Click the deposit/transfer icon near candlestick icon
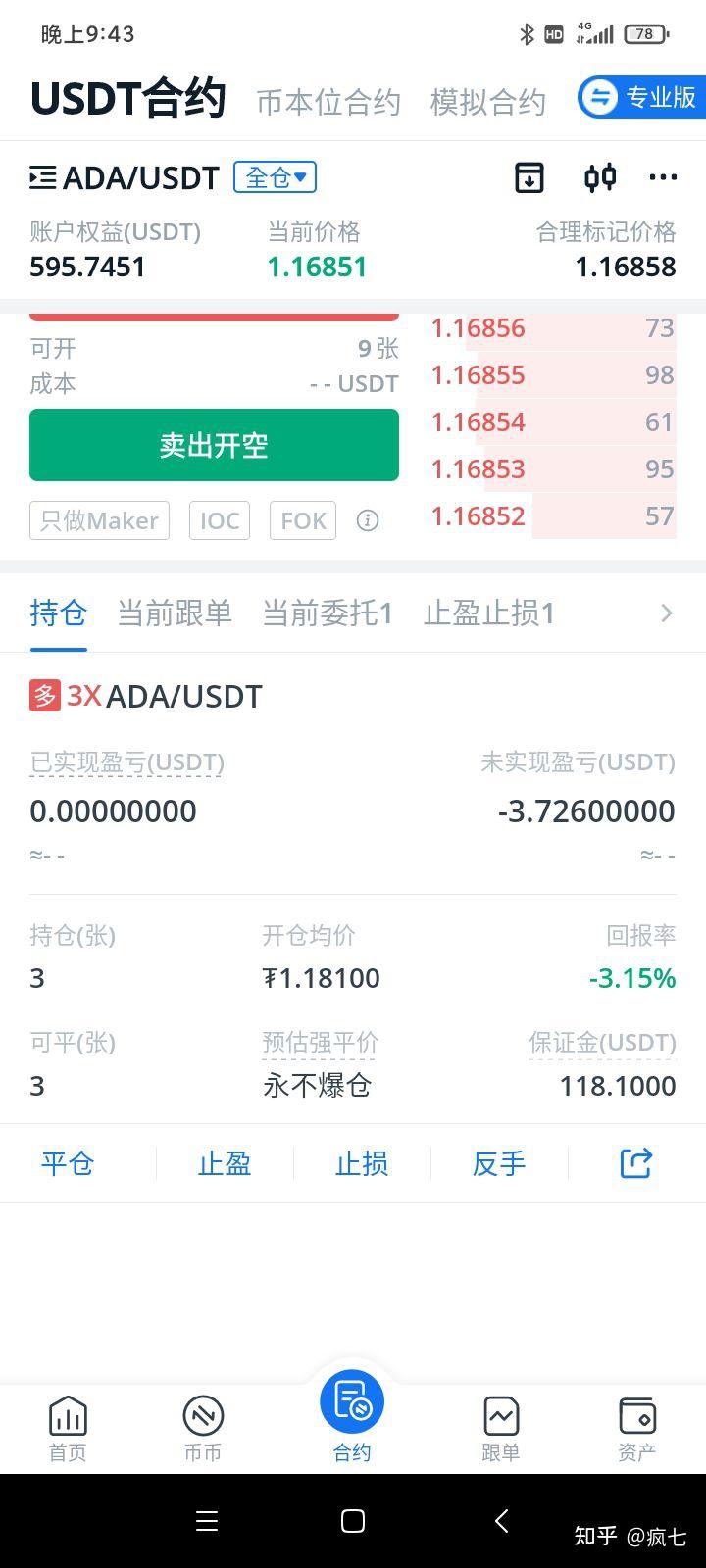This screenshot has height=1568, width=706. coord(529,177)
